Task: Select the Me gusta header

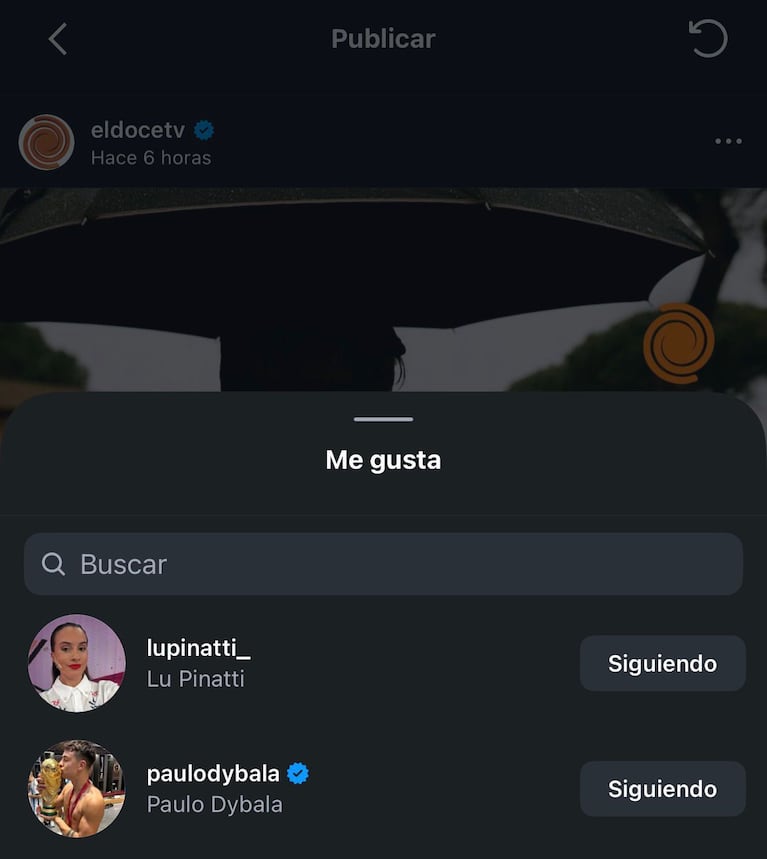Action: click(x=383, y=460)
